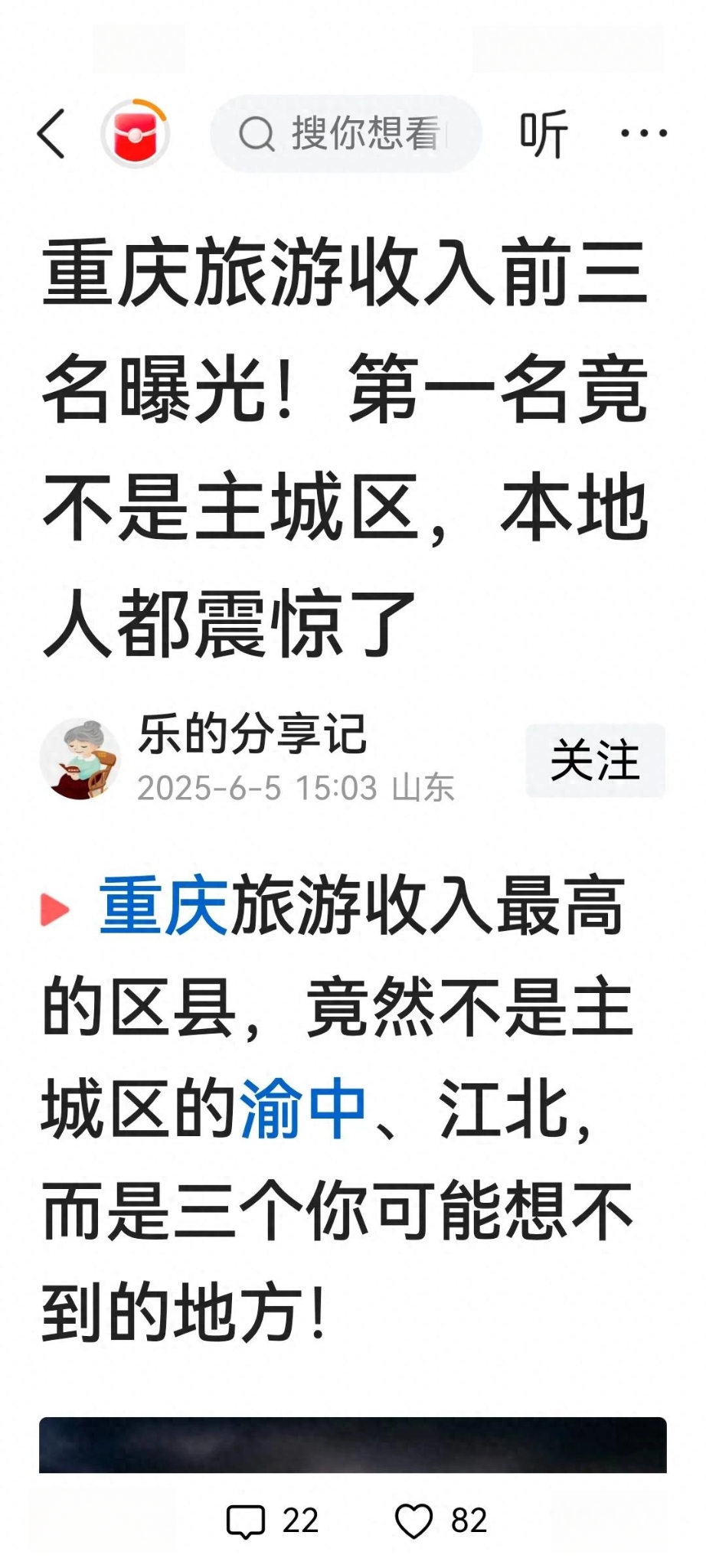
Task: Open 乐的分享记 author avatar
Action: [x=80, y=759]
